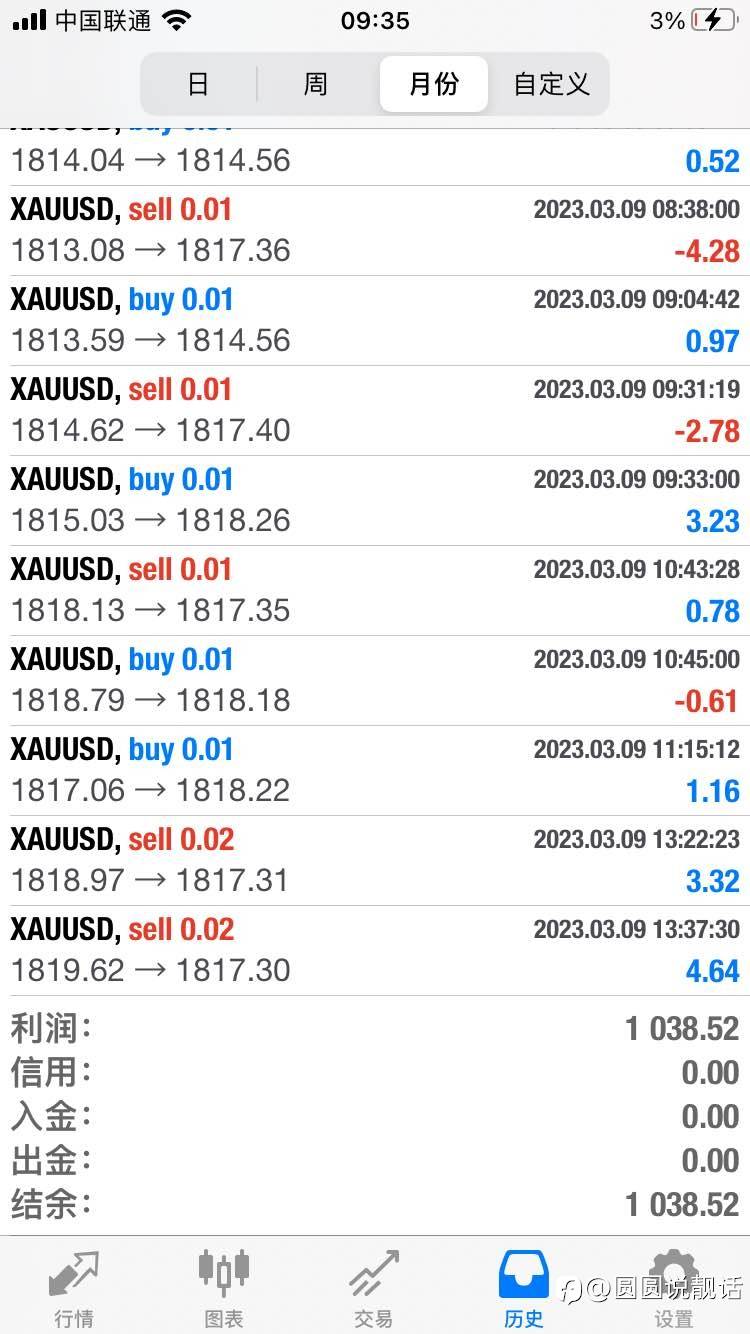750x1334 pixels.
Task: View the buy trade from 09:04:42
Action: click(375, 320)
